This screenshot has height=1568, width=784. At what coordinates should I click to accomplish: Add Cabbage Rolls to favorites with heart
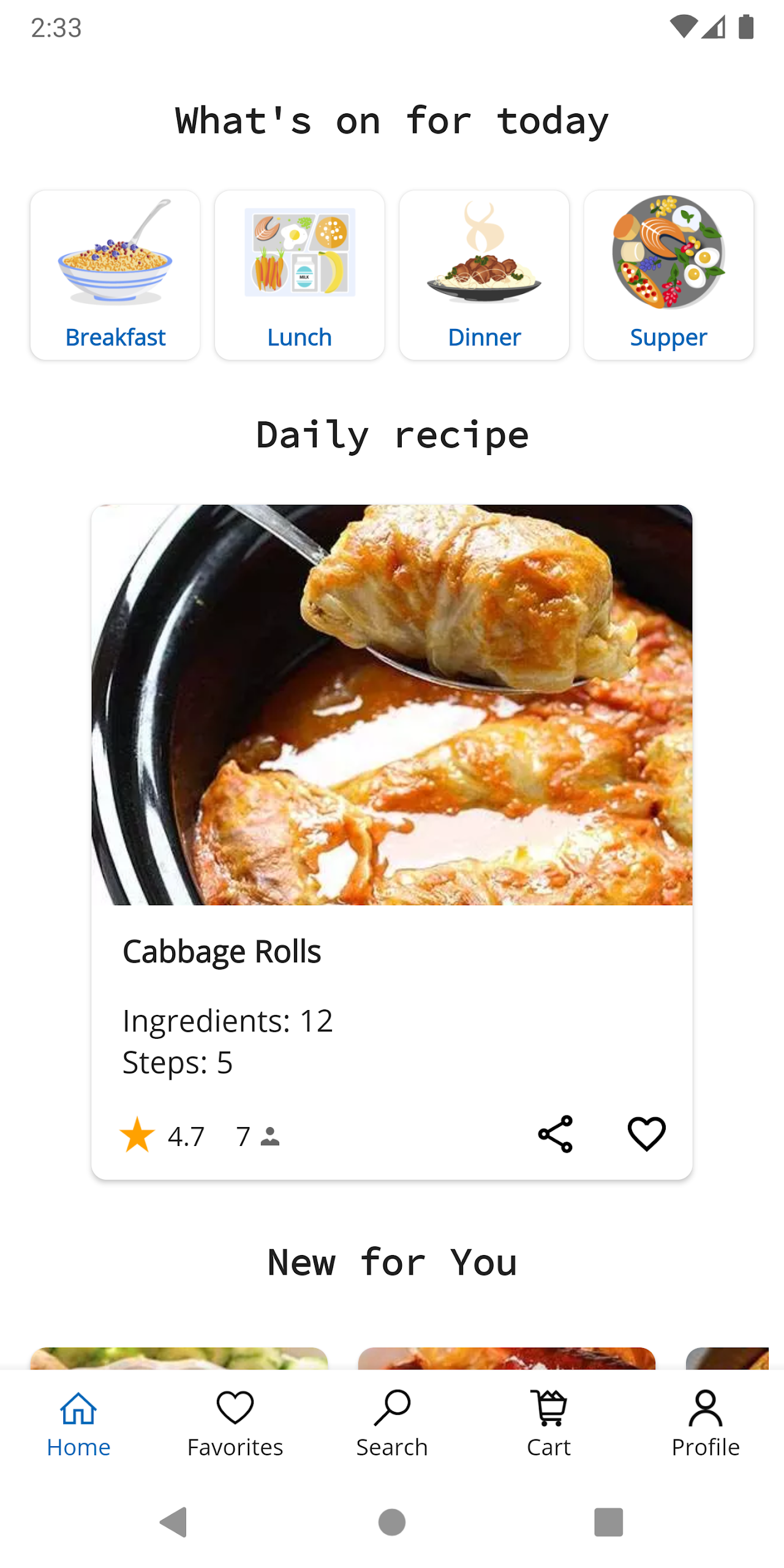[x=646, y=1134]
